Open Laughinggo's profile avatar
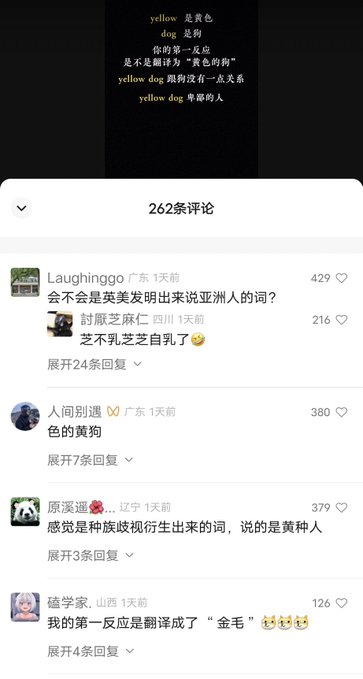The width and height of the screenshot is (363, 679). click(x=25, y=282)
